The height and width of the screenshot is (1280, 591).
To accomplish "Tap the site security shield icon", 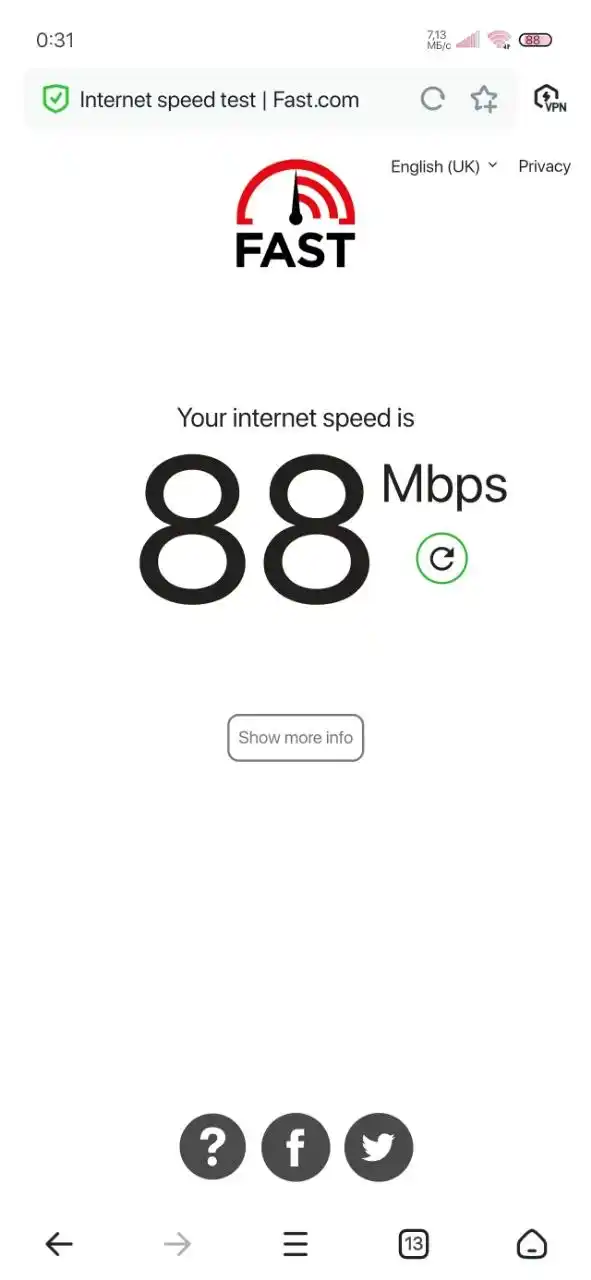I will click(55, 99).
